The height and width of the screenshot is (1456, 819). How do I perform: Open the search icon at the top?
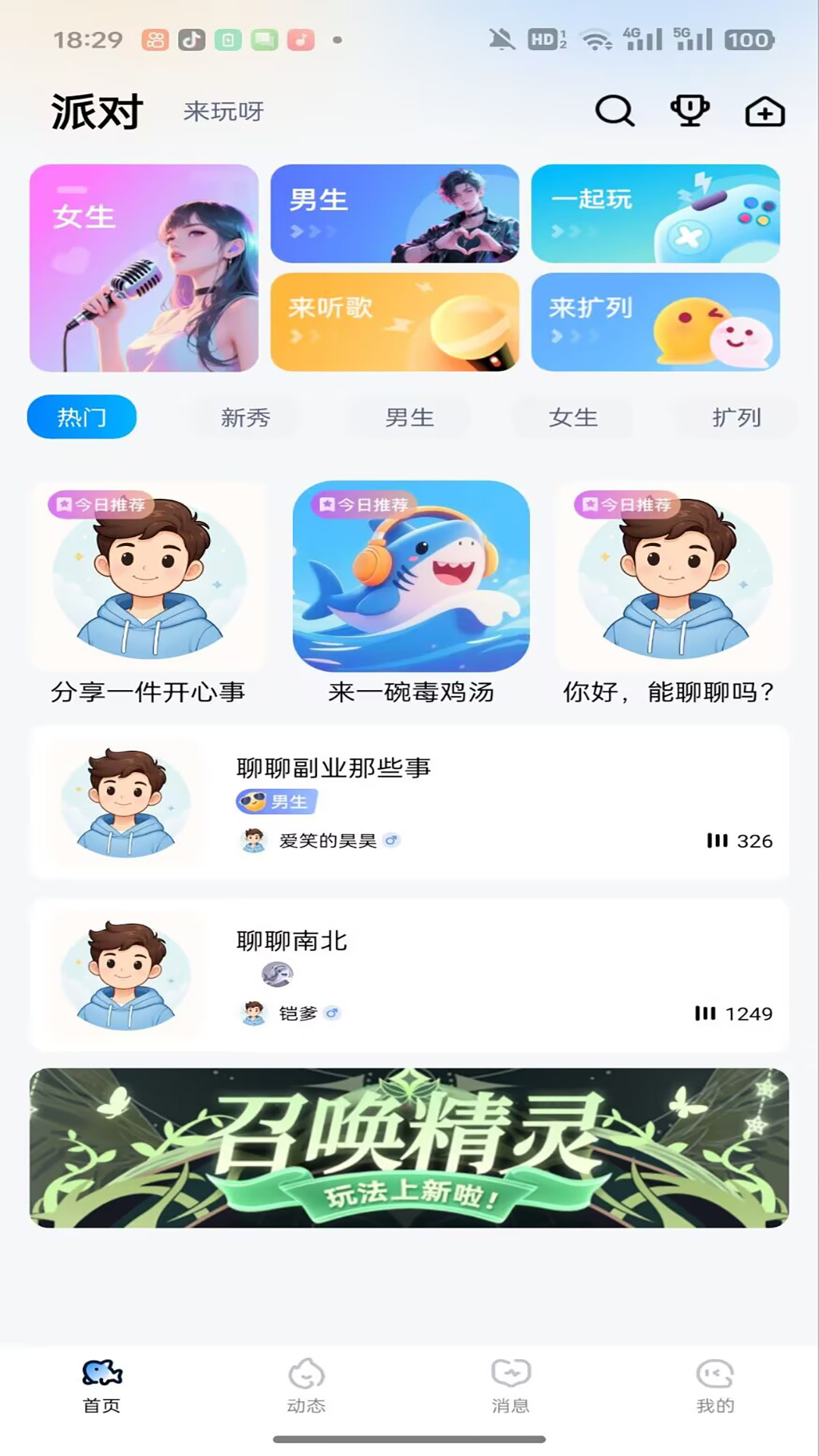pyautogui.click(x=614, y=111)
